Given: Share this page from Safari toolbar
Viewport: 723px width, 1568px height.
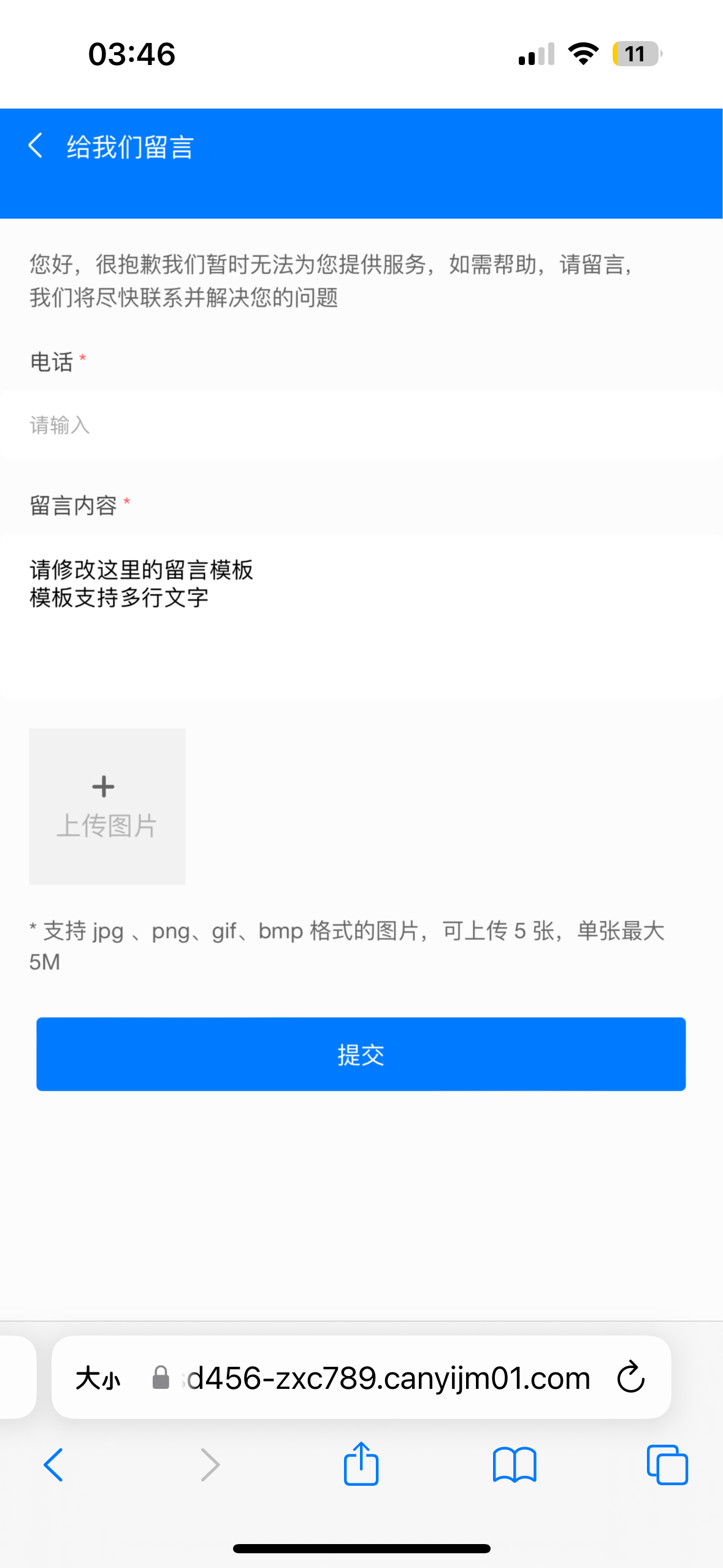Looking at the screenshot, I should click(361, 1464).
